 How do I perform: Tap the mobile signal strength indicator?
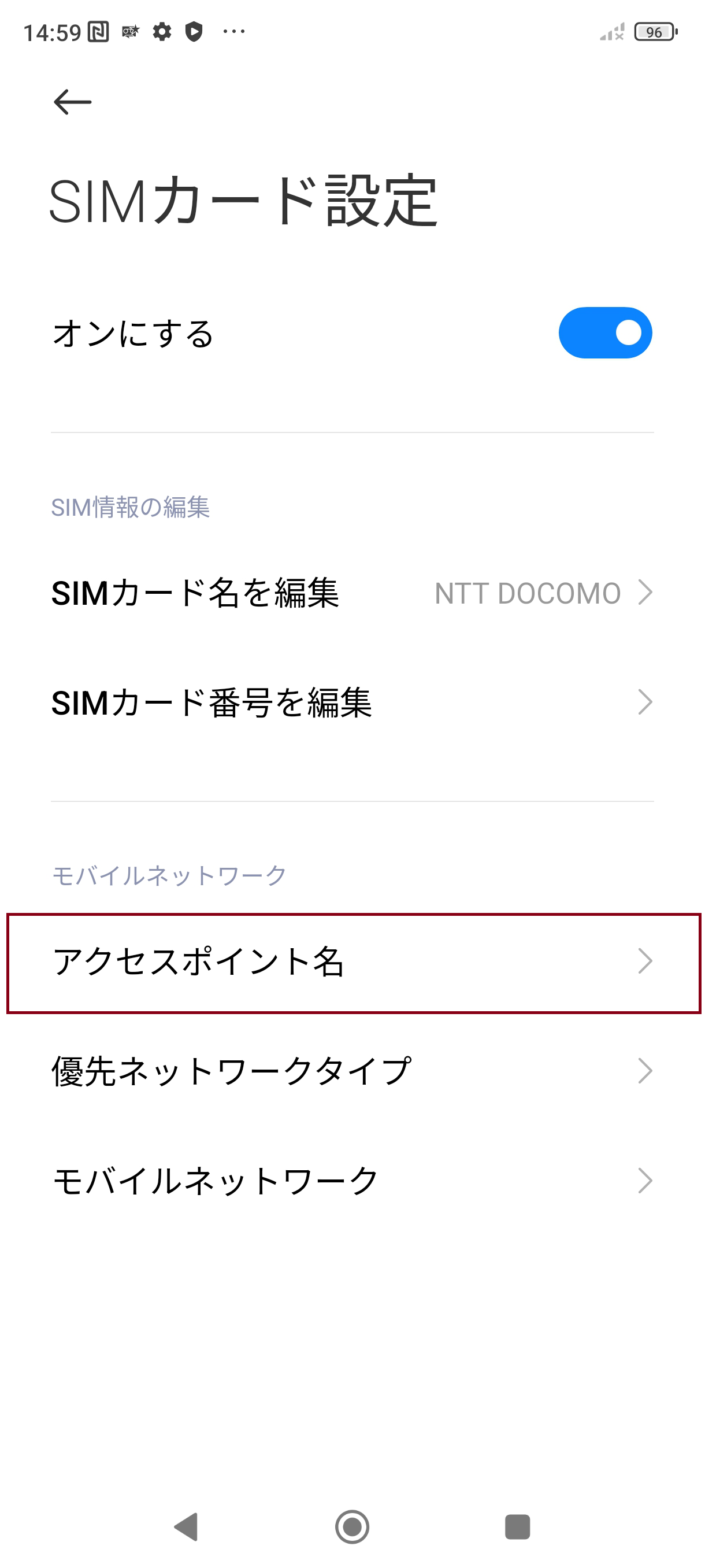pyautogui.click(x=611, y=32)
